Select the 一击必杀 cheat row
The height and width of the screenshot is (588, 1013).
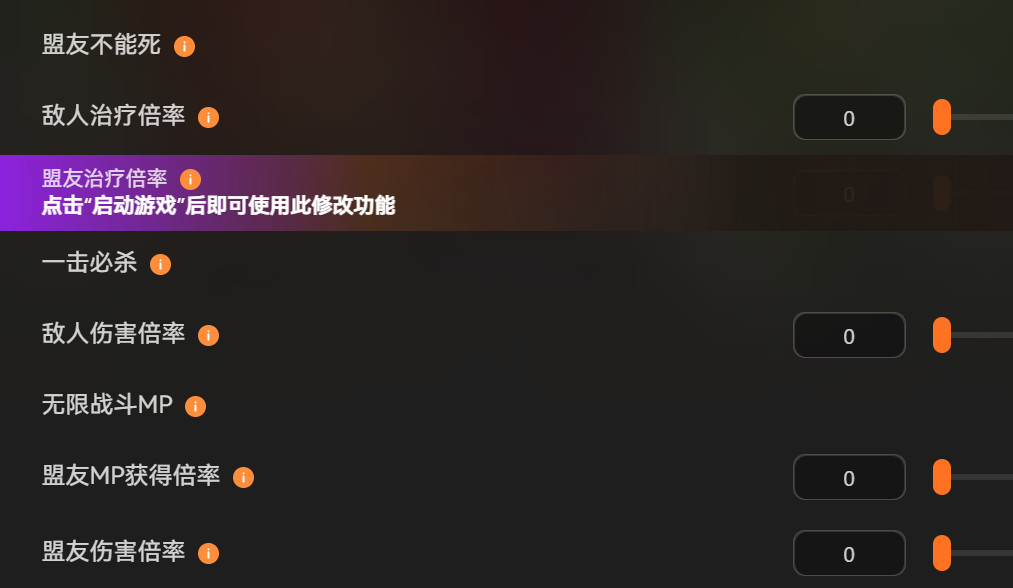pos(89,263)
